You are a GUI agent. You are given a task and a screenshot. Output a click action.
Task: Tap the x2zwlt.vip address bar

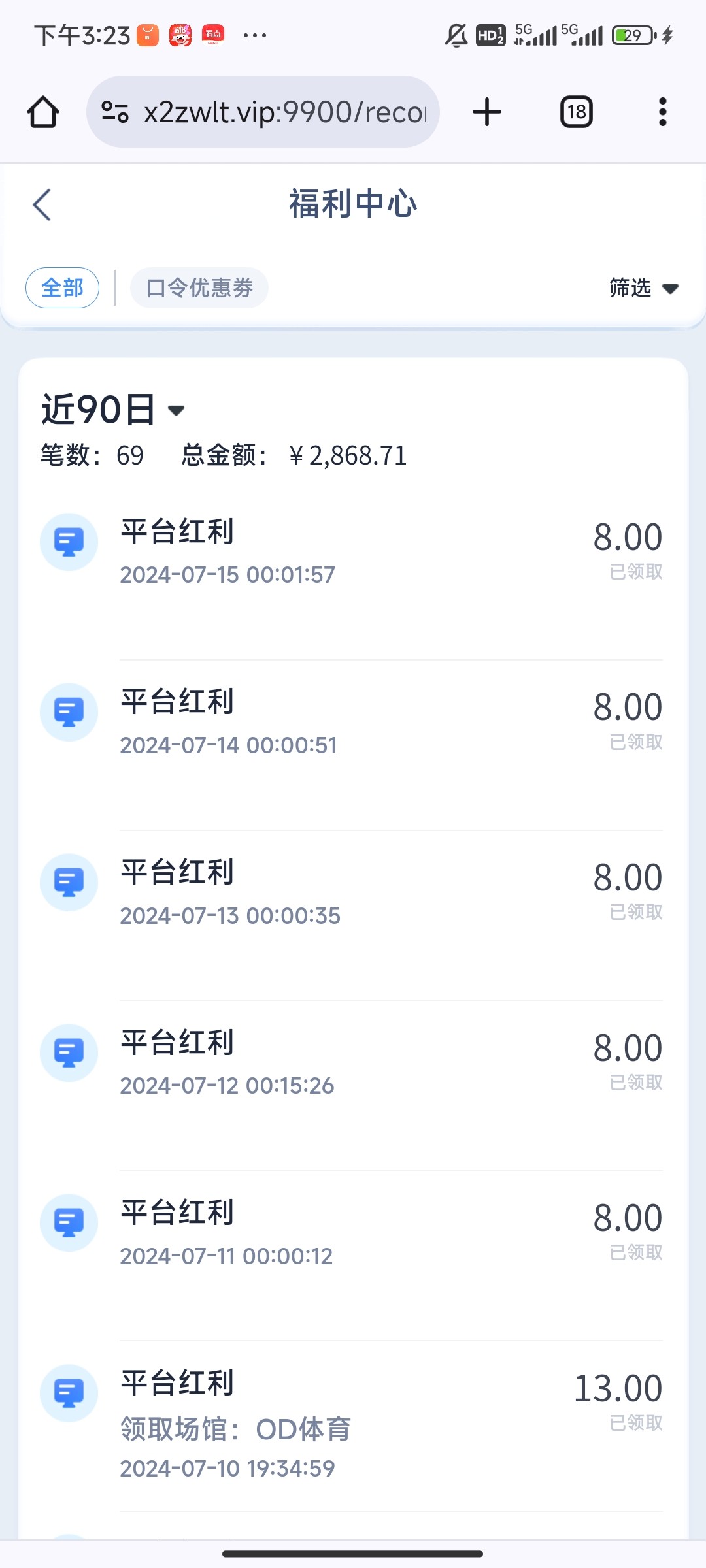[x=263, y=112]
